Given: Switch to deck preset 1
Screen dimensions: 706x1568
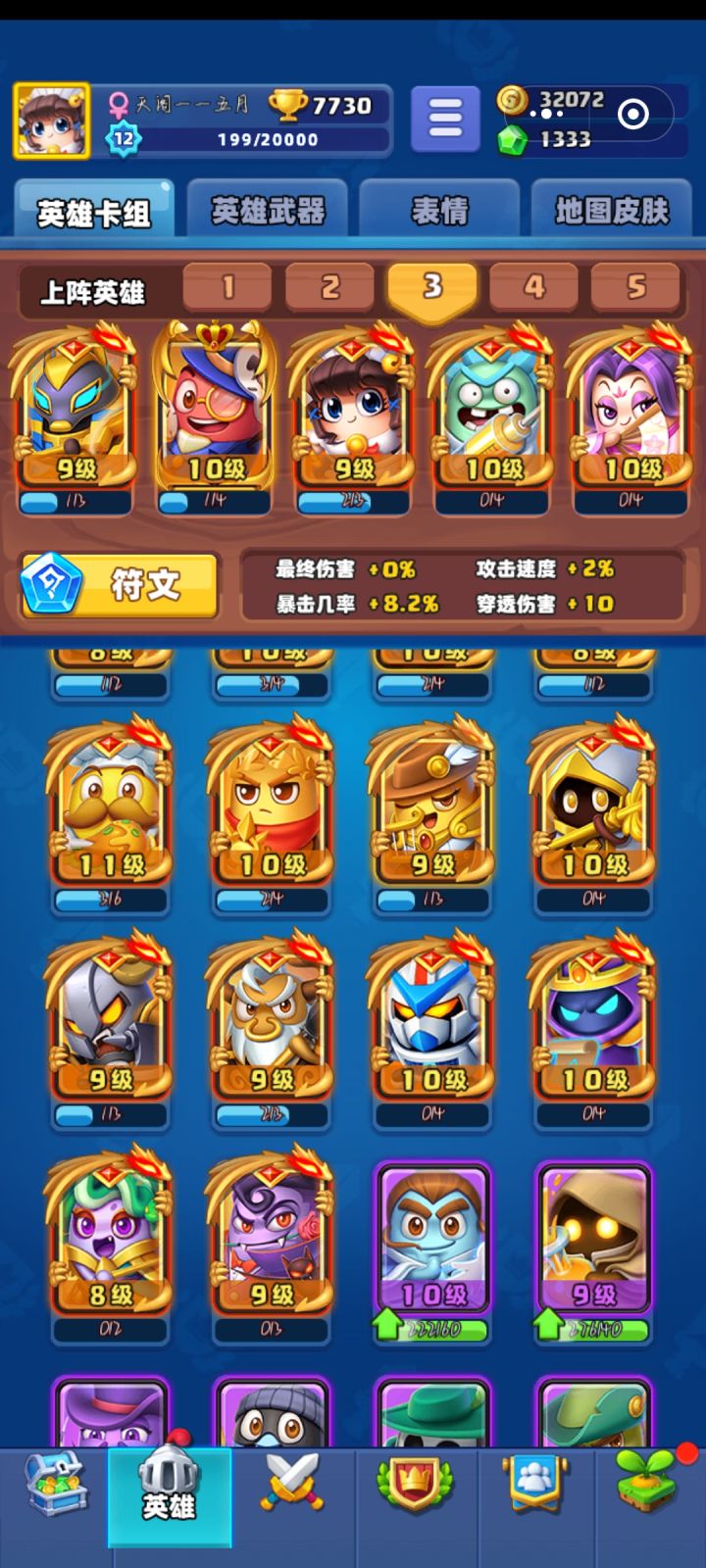Looking at the screenshot, I should 227,287.
